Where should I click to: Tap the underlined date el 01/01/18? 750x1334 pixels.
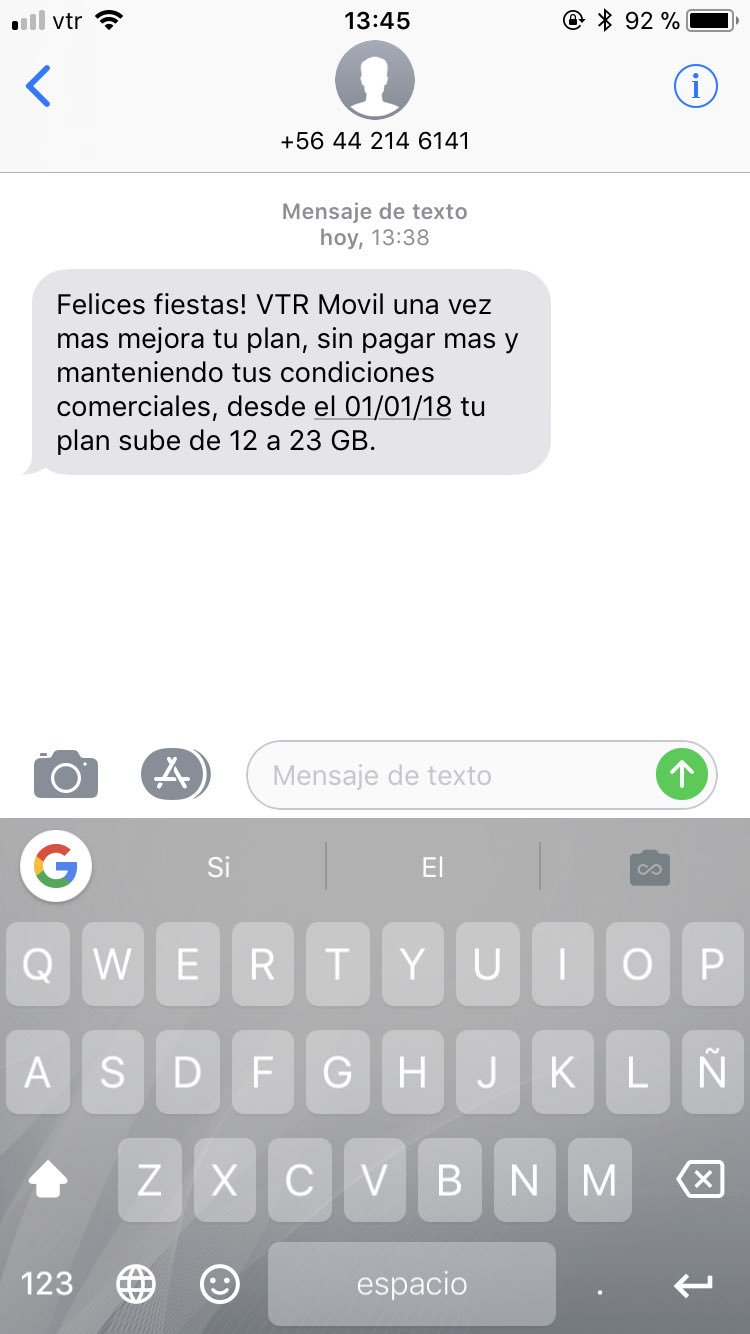[x=383, y=407]
